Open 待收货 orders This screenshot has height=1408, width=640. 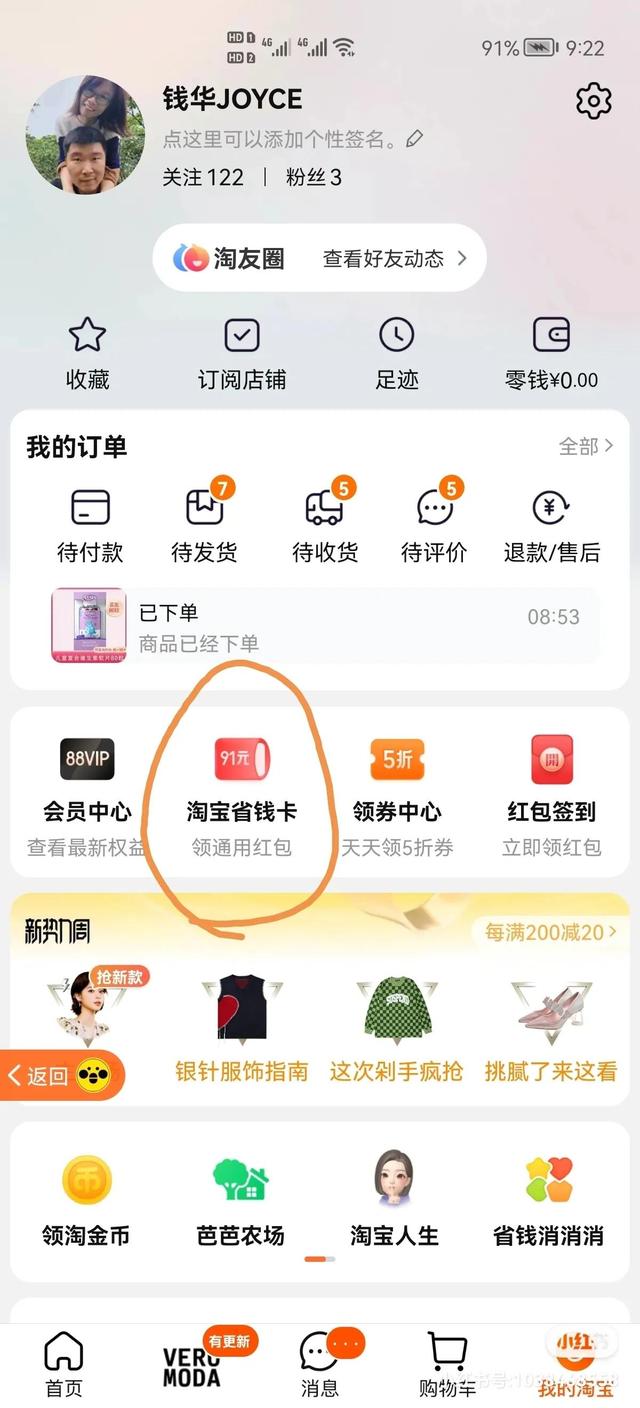(x=325, y=525)
